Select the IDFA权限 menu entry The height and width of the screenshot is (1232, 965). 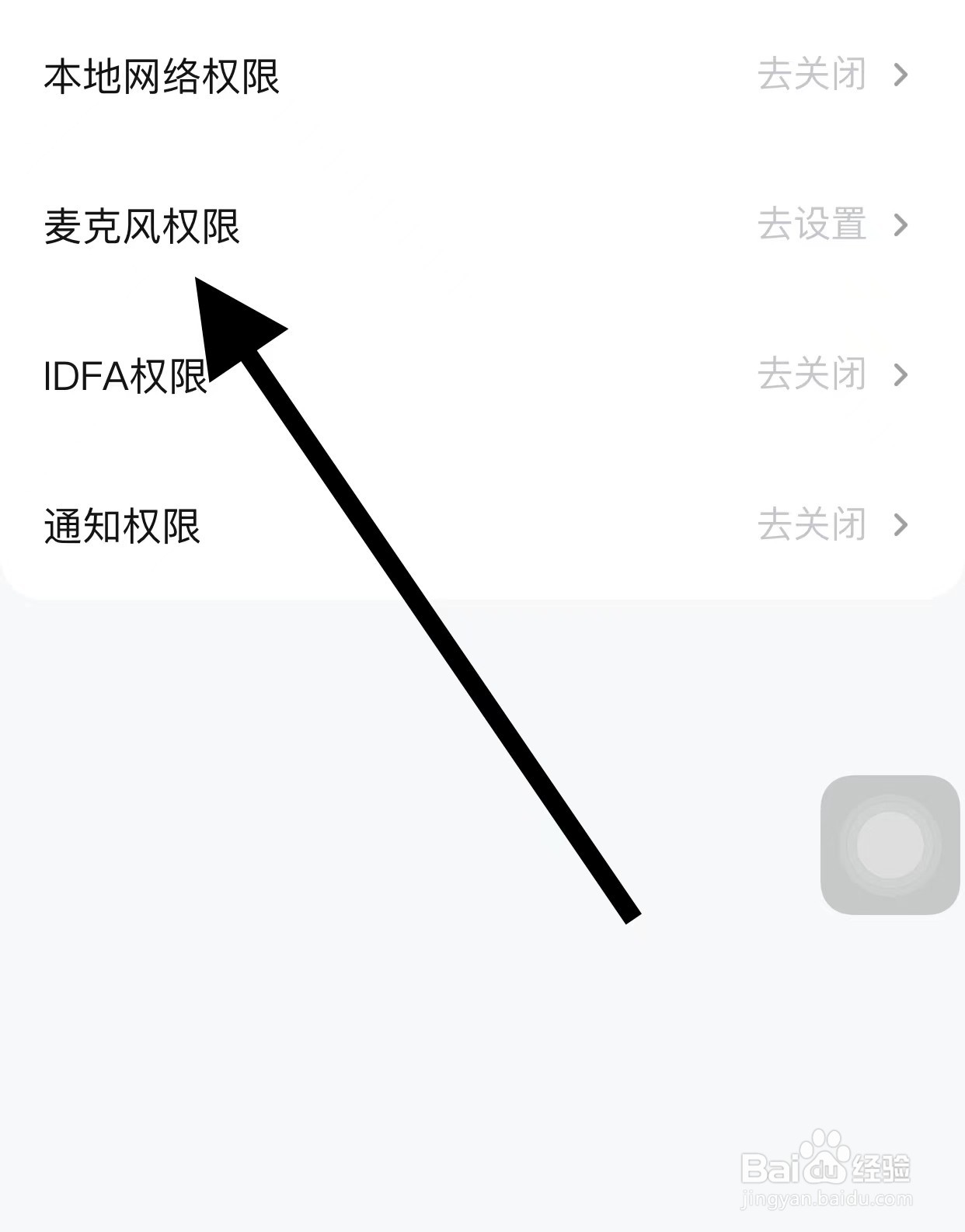[124, 374]
